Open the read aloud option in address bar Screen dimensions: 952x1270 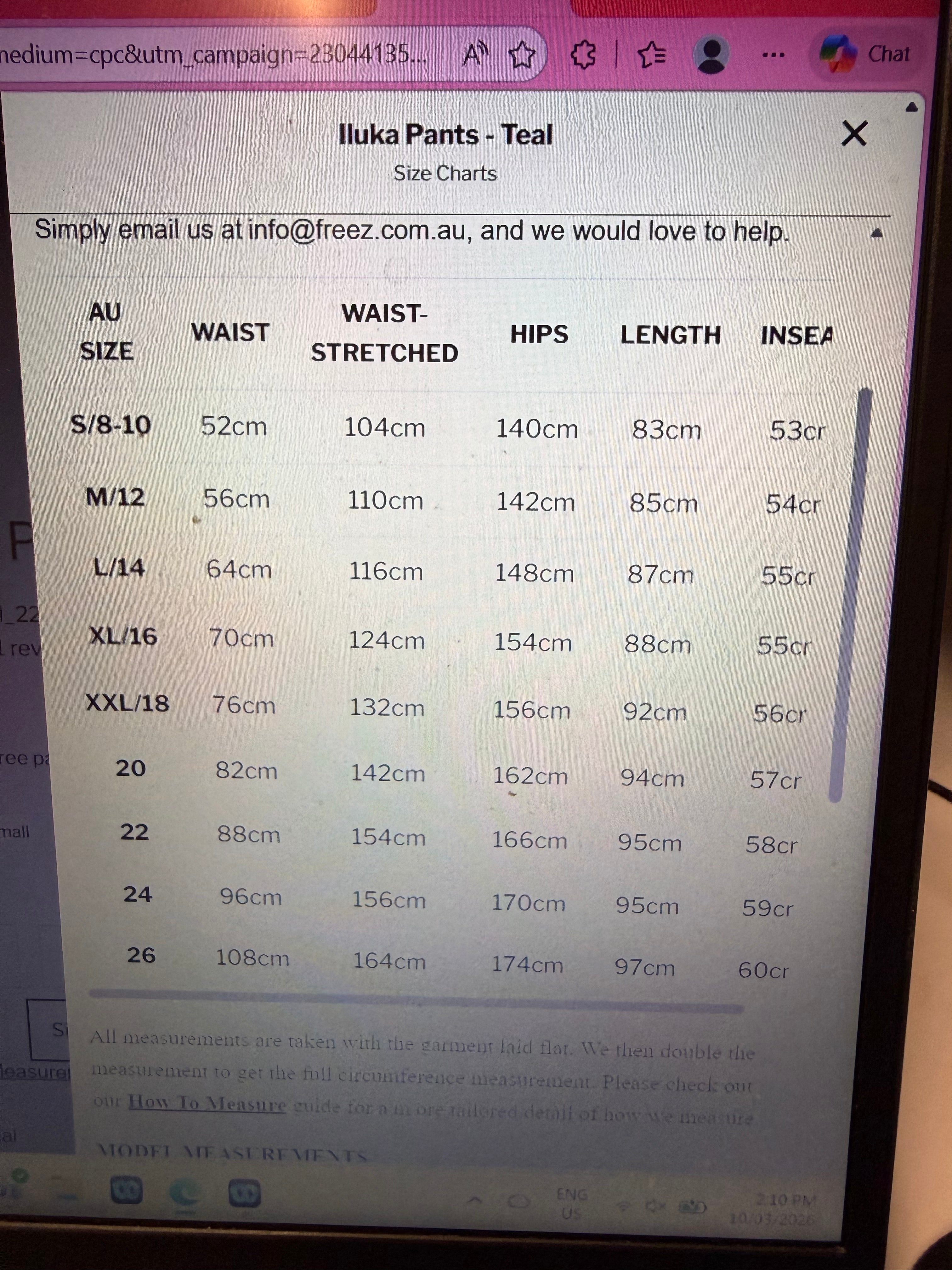point(476,54)
